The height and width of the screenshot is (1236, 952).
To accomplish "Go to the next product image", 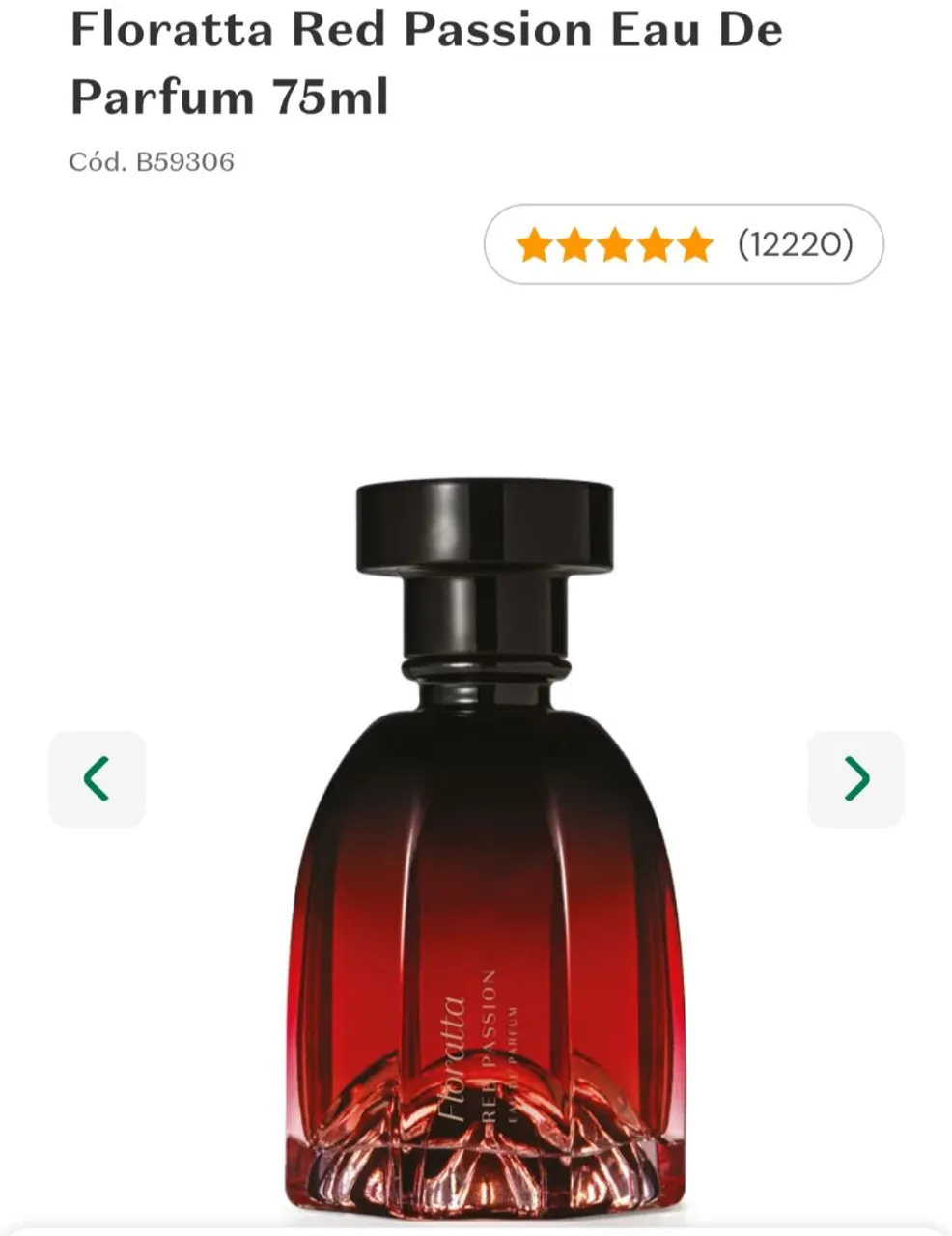I will point(855,779).
